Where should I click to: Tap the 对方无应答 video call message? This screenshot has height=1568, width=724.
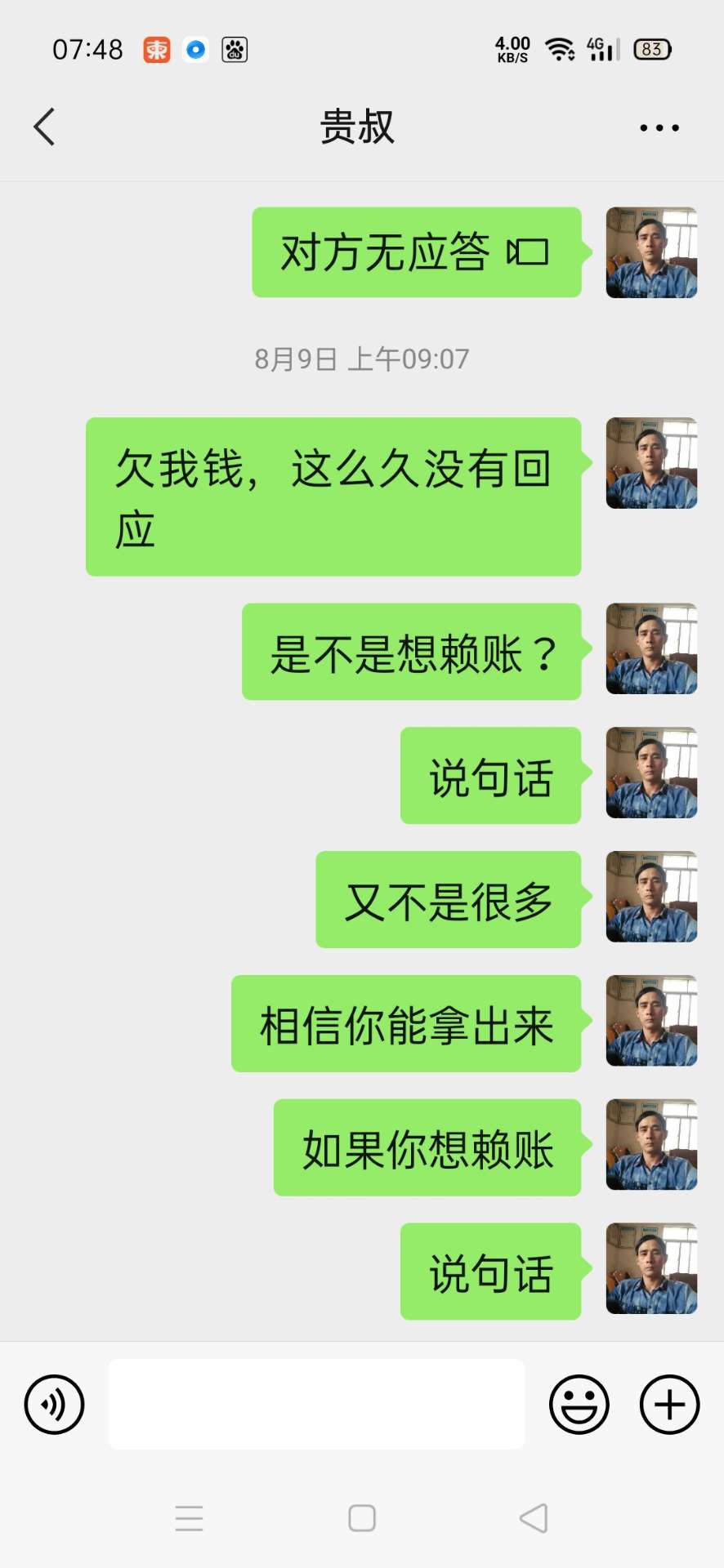(x=416, y=252)
